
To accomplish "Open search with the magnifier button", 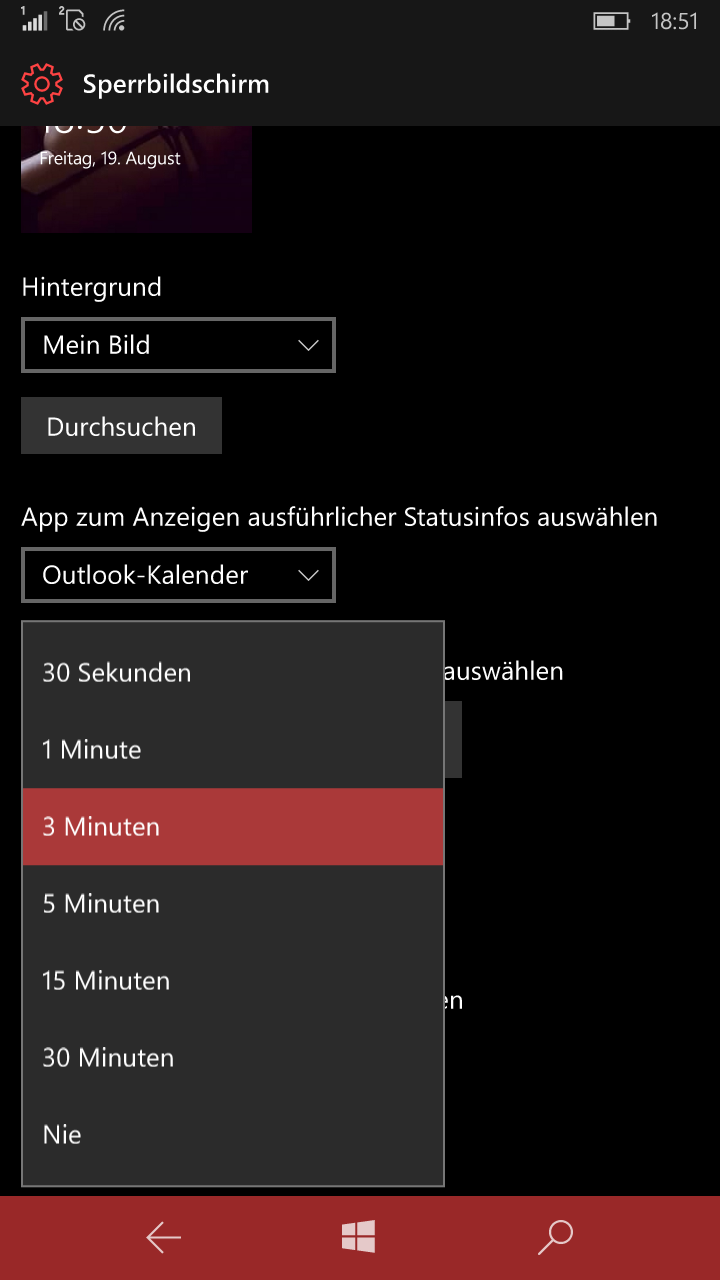I will coord(555,1238).
